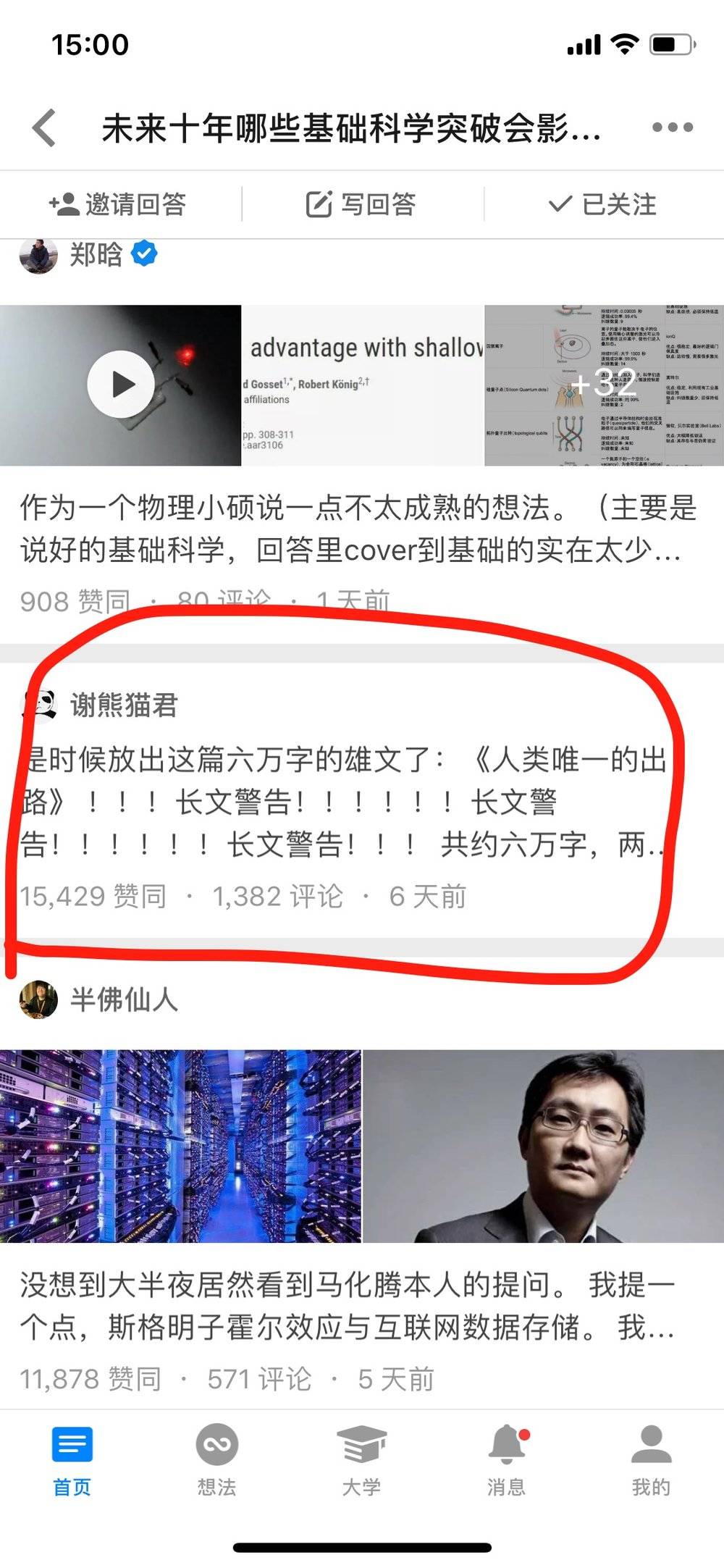Toggle the 已关注 follow button
The width and height of the screenshot is (724, 1568).
602,205
